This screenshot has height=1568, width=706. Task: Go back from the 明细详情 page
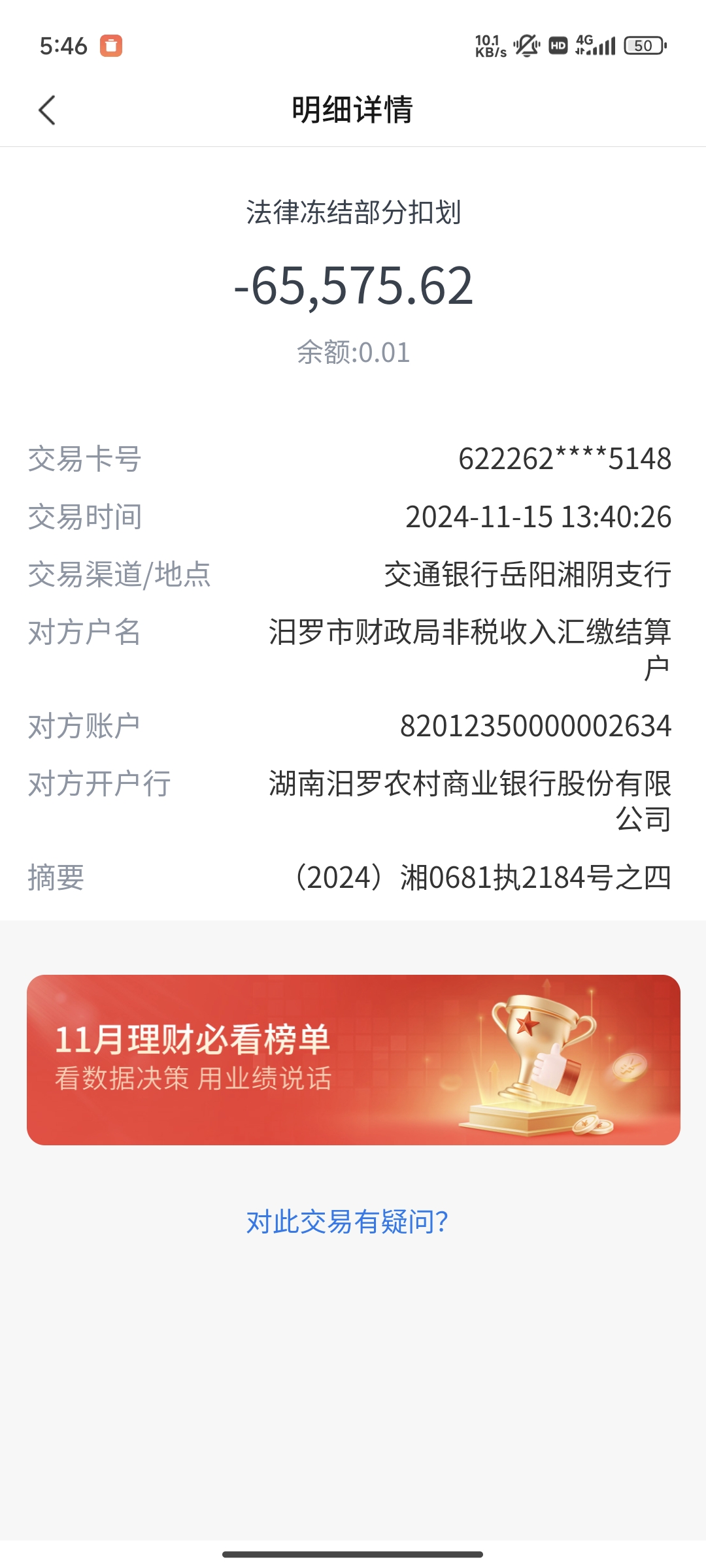47,110
